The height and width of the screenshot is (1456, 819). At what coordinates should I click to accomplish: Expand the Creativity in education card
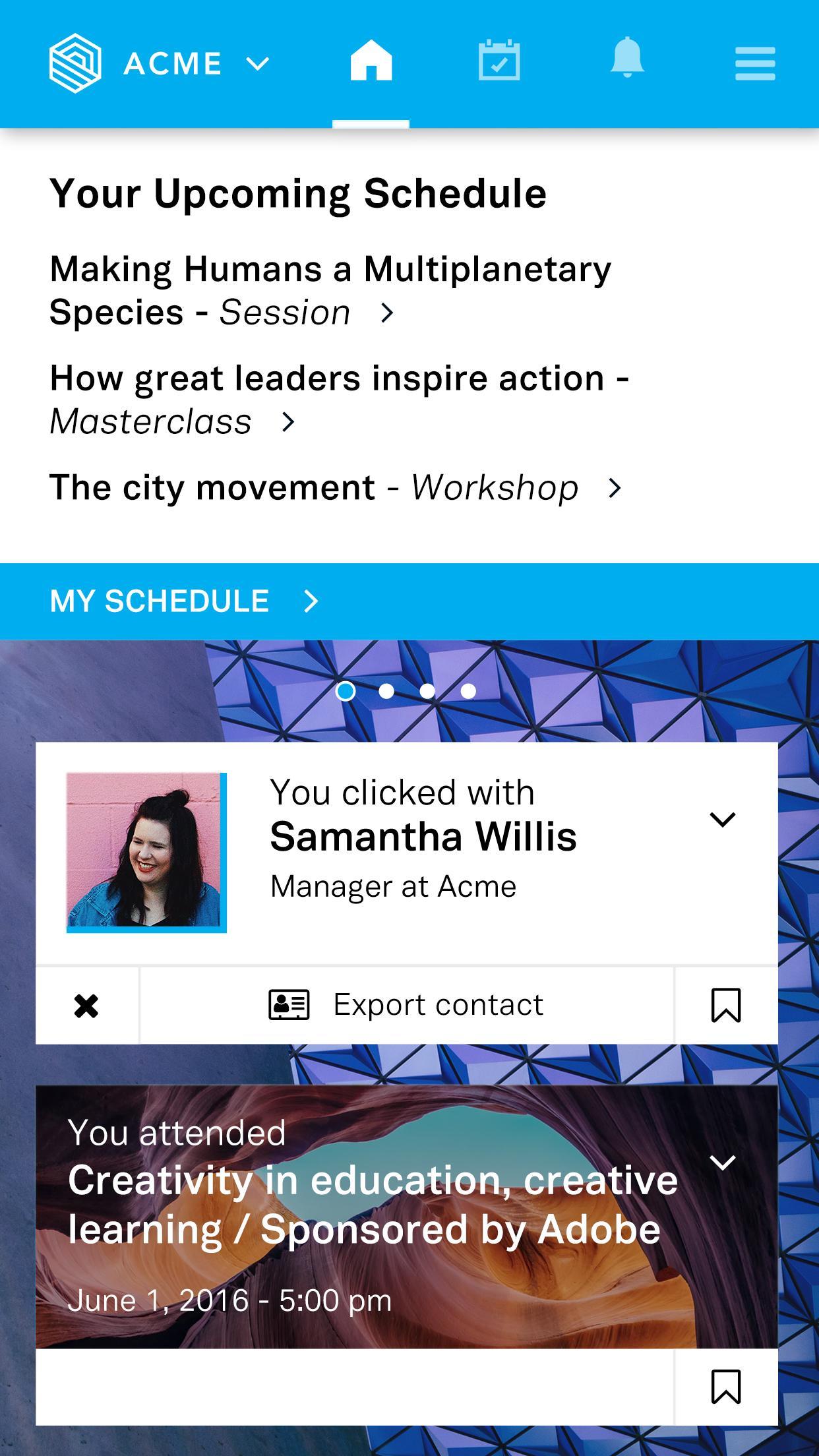722,1163
